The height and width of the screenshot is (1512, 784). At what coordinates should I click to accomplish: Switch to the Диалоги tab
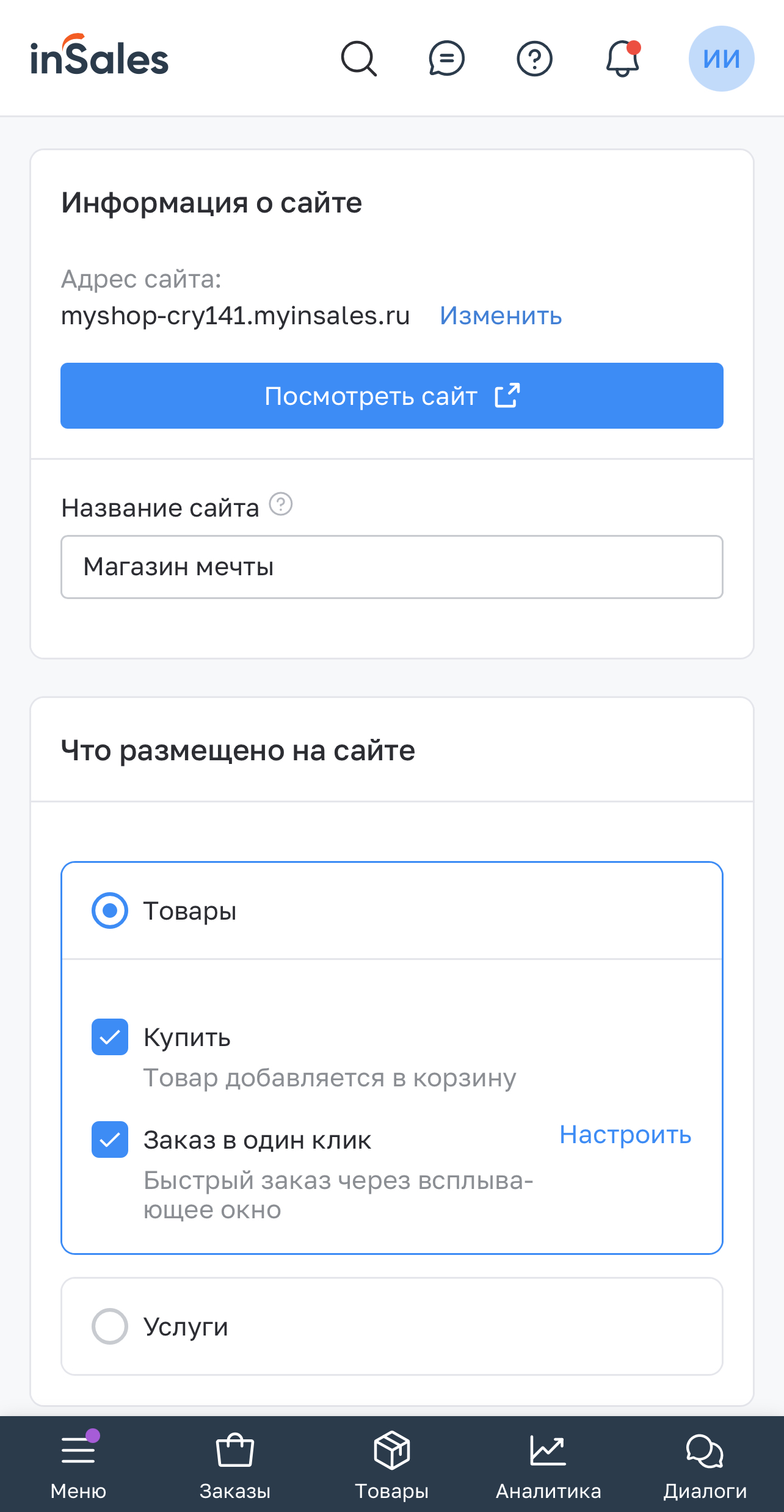[705, 1464]
